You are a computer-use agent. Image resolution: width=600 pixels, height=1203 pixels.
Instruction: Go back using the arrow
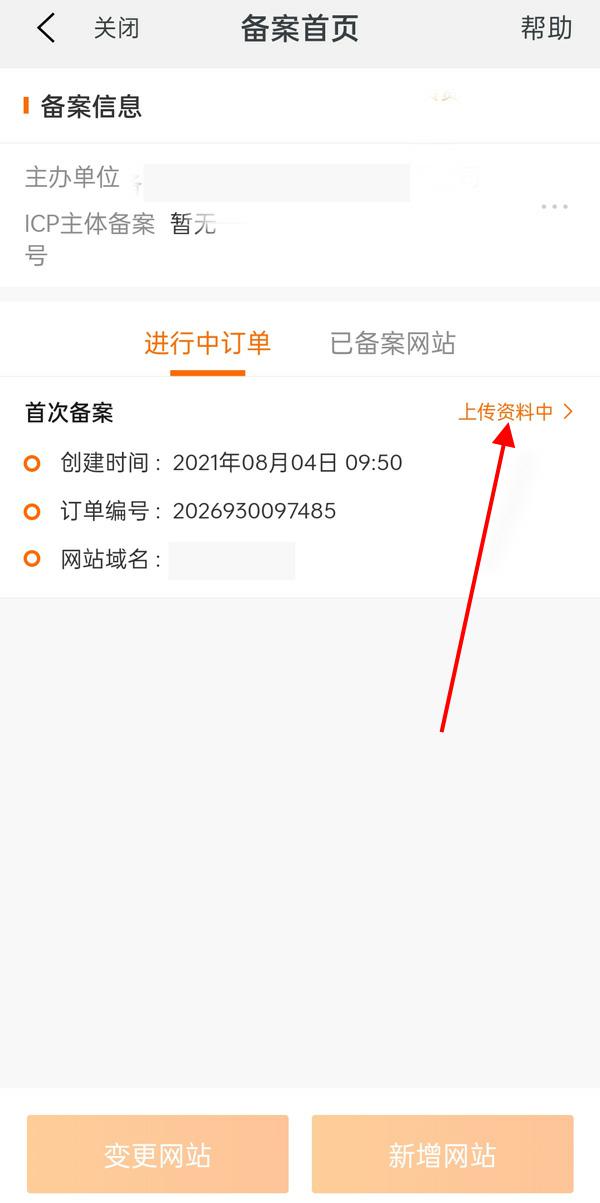(46, 28)
